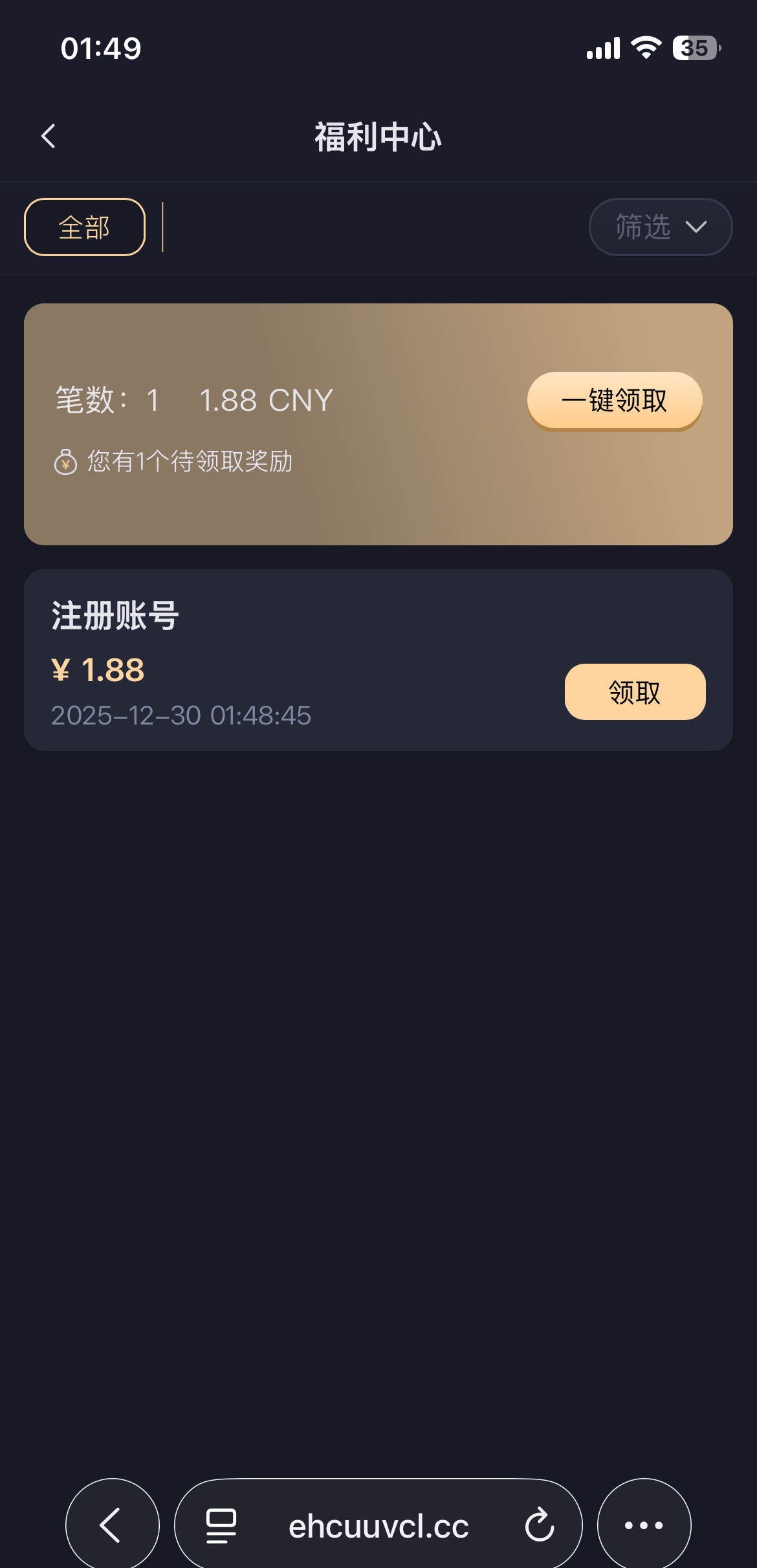This screenshot has width=757, height=1568.
Task: Open the ehcuuvcl.cc address bar
Action: pyautogui.click(x=378, y=1526)
